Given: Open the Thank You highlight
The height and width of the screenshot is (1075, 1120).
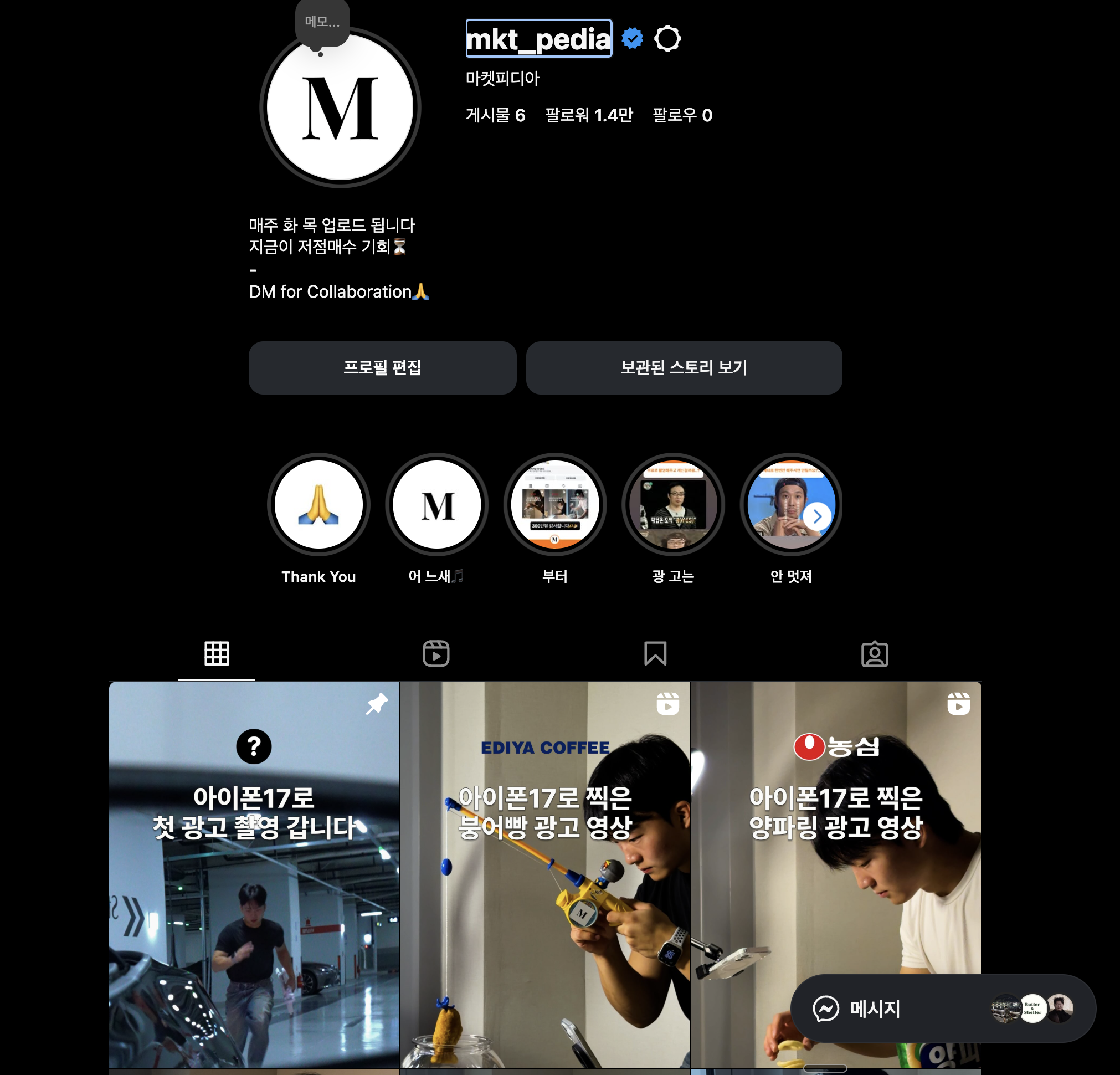Looking at the screenshot, I should [318, 505].
